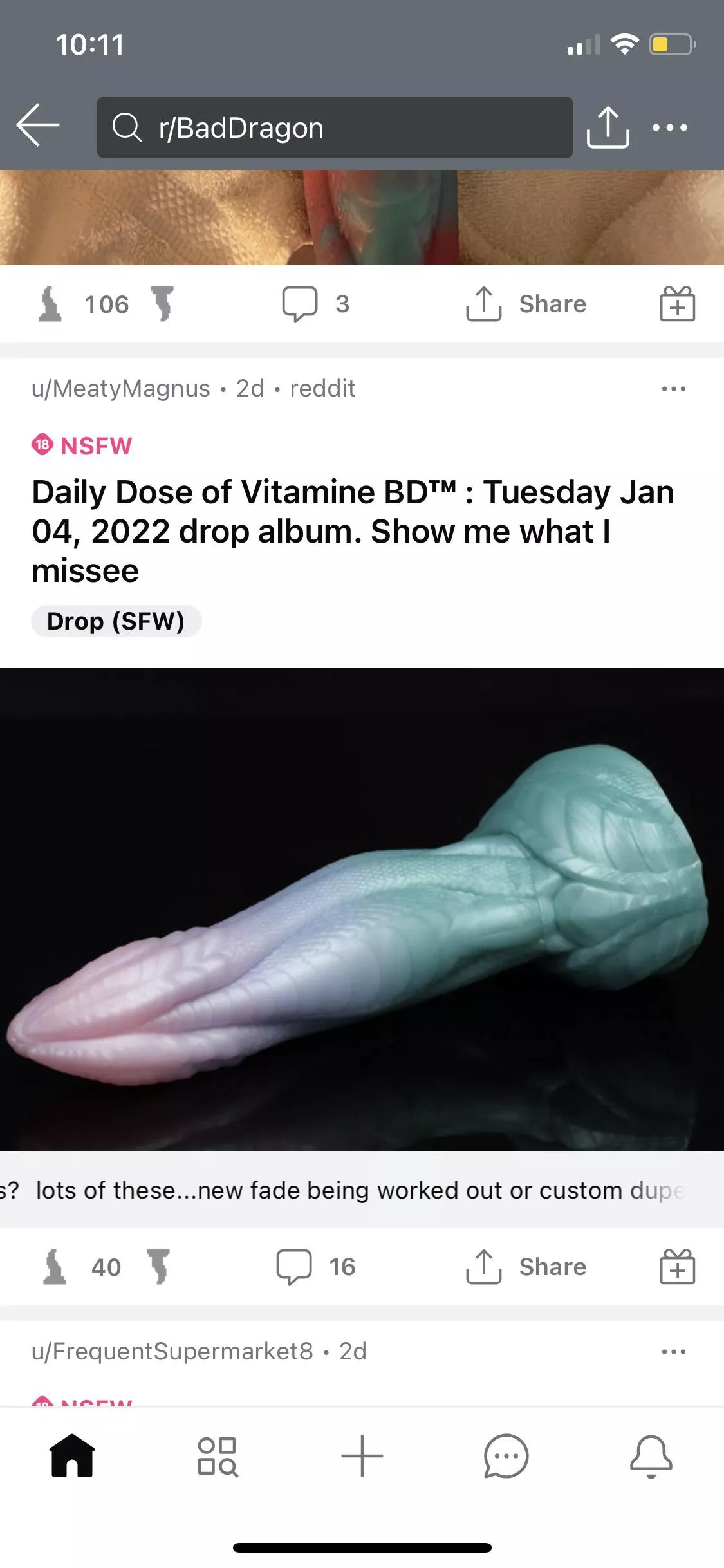Open the 3 comments on the top post

[315, 304]
